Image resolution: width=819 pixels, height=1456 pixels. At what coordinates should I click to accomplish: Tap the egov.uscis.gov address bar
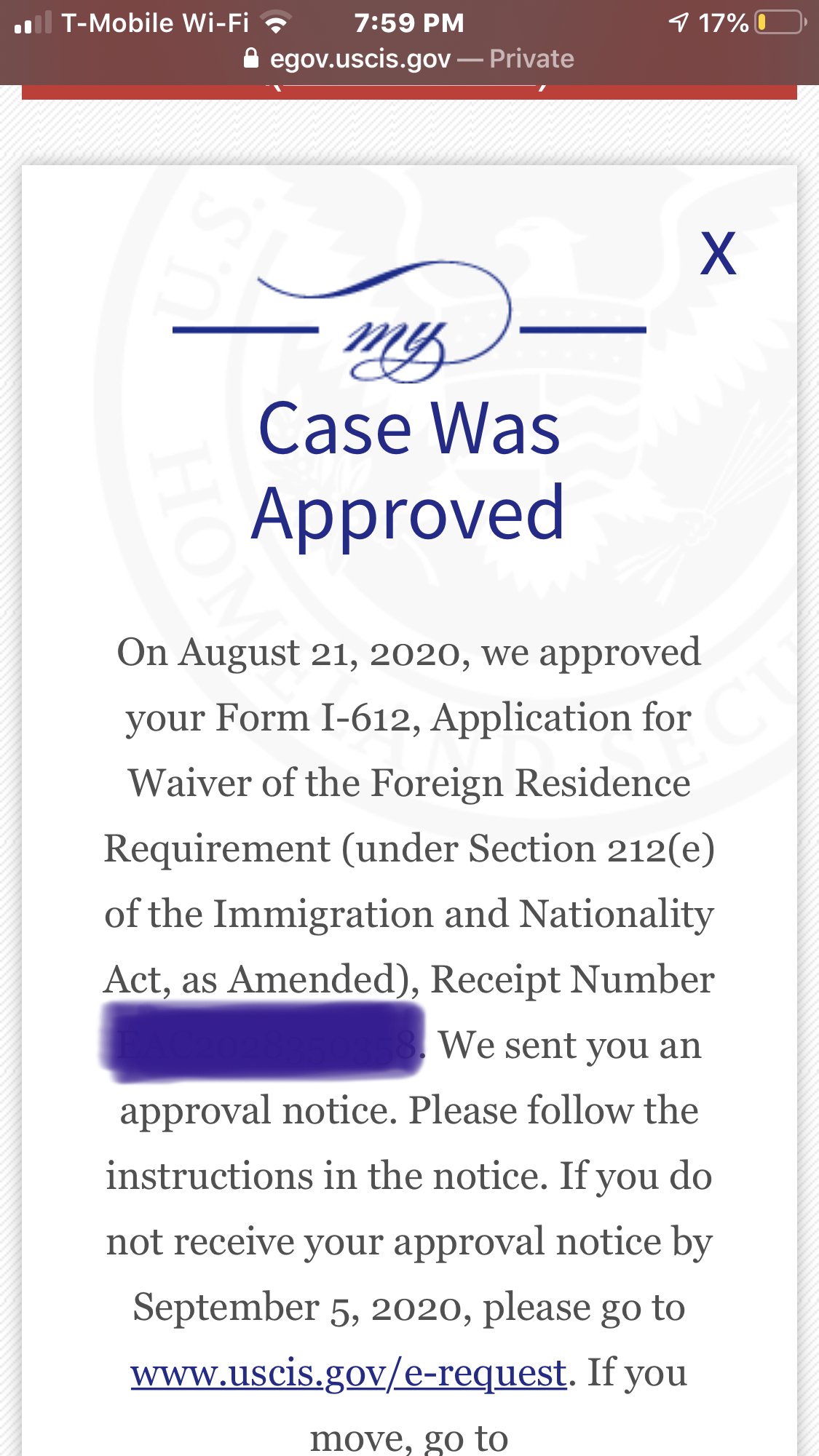[x=409, y=59]
